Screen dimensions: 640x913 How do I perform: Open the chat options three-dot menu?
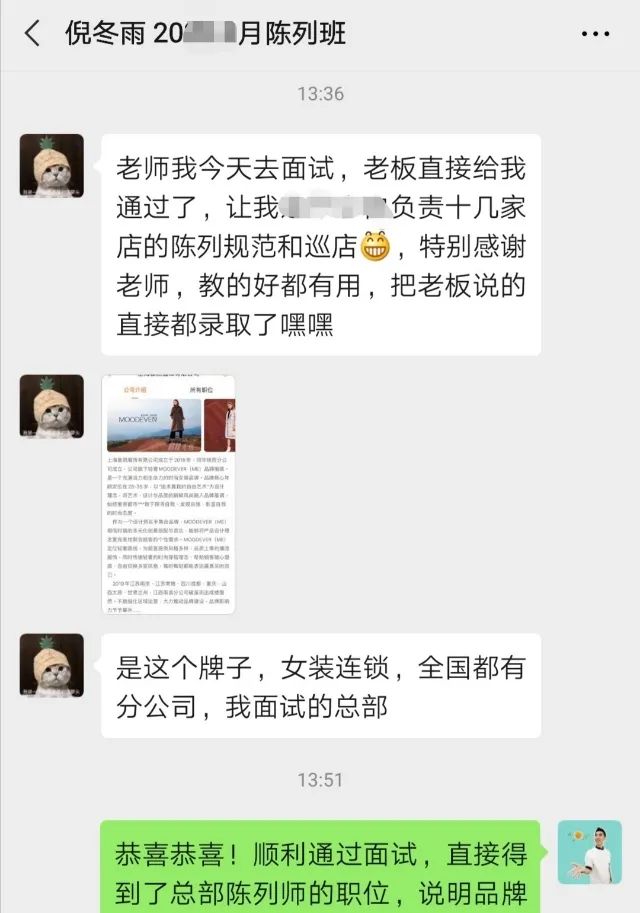[595, 33]
